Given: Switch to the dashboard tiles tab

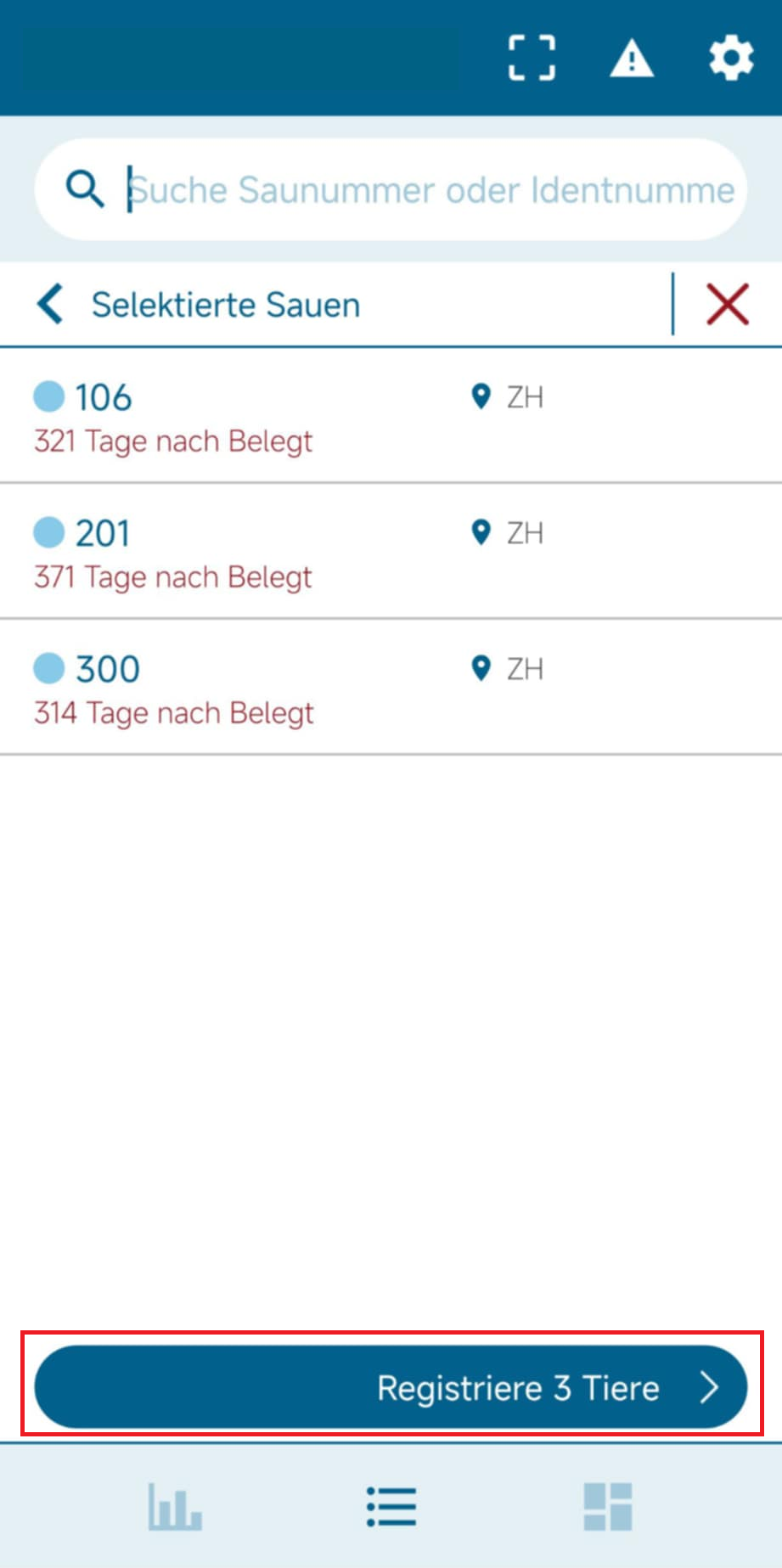Looking at the screenshot, I should [608, 1506].
